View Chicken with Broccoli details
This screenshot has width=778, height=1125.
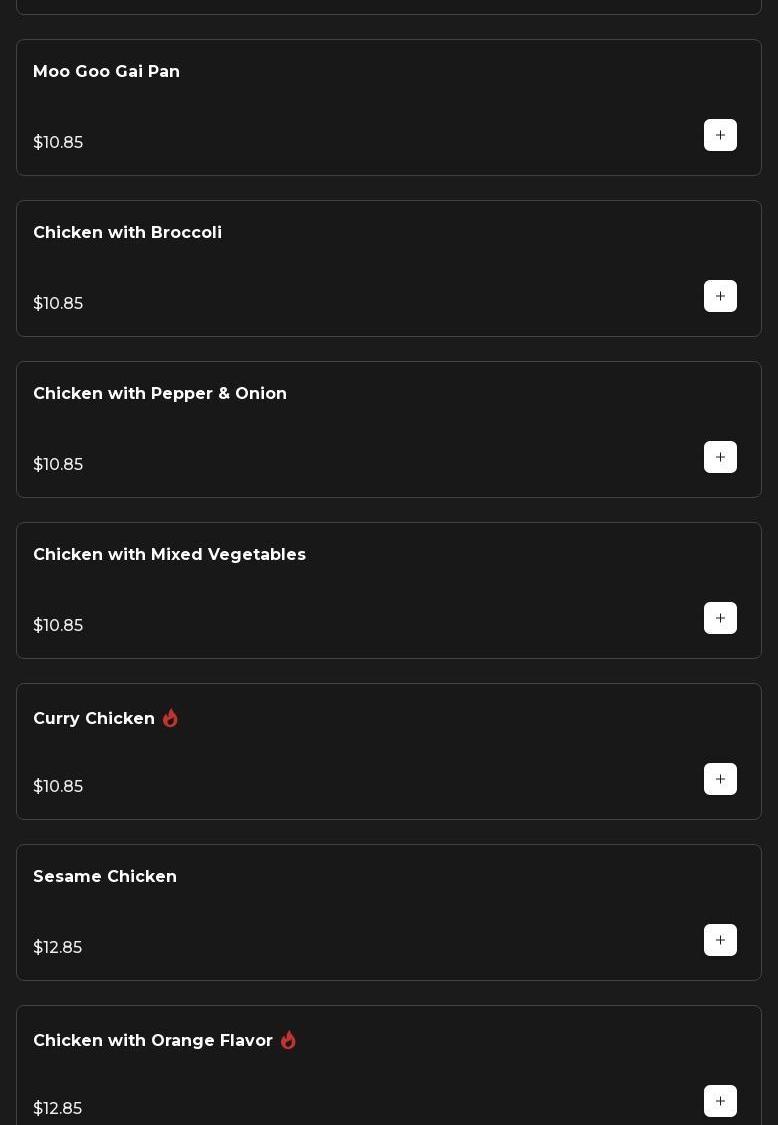[x=127, y=233]
